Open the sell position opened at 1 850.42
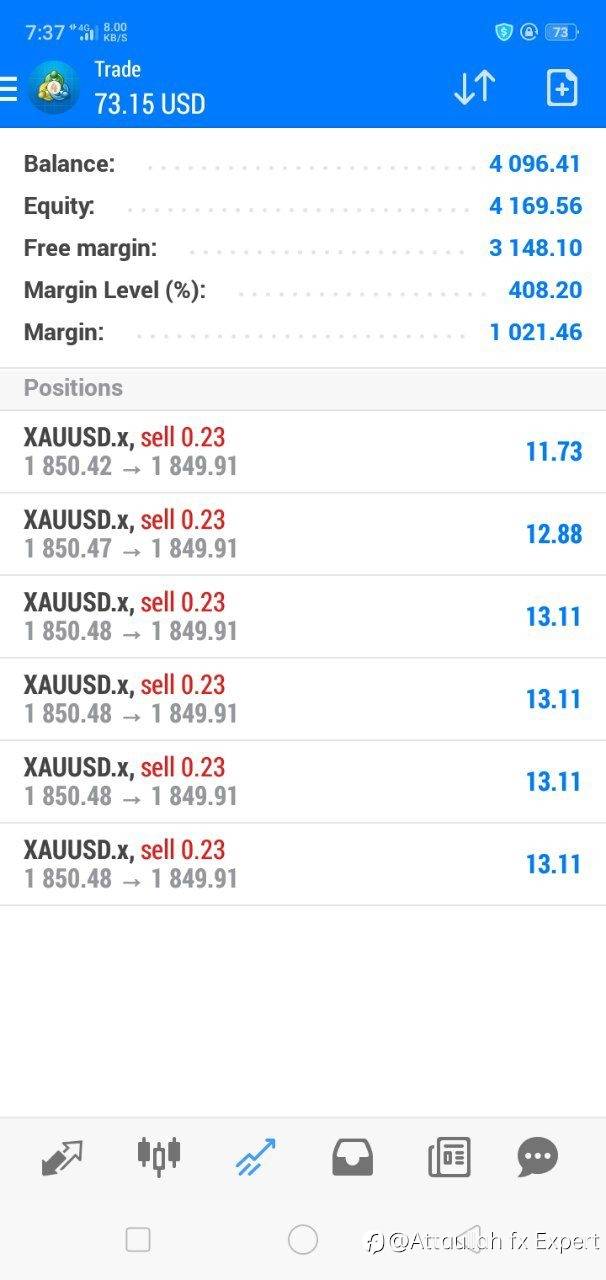The image size is (606, 1280). (303, 452)
